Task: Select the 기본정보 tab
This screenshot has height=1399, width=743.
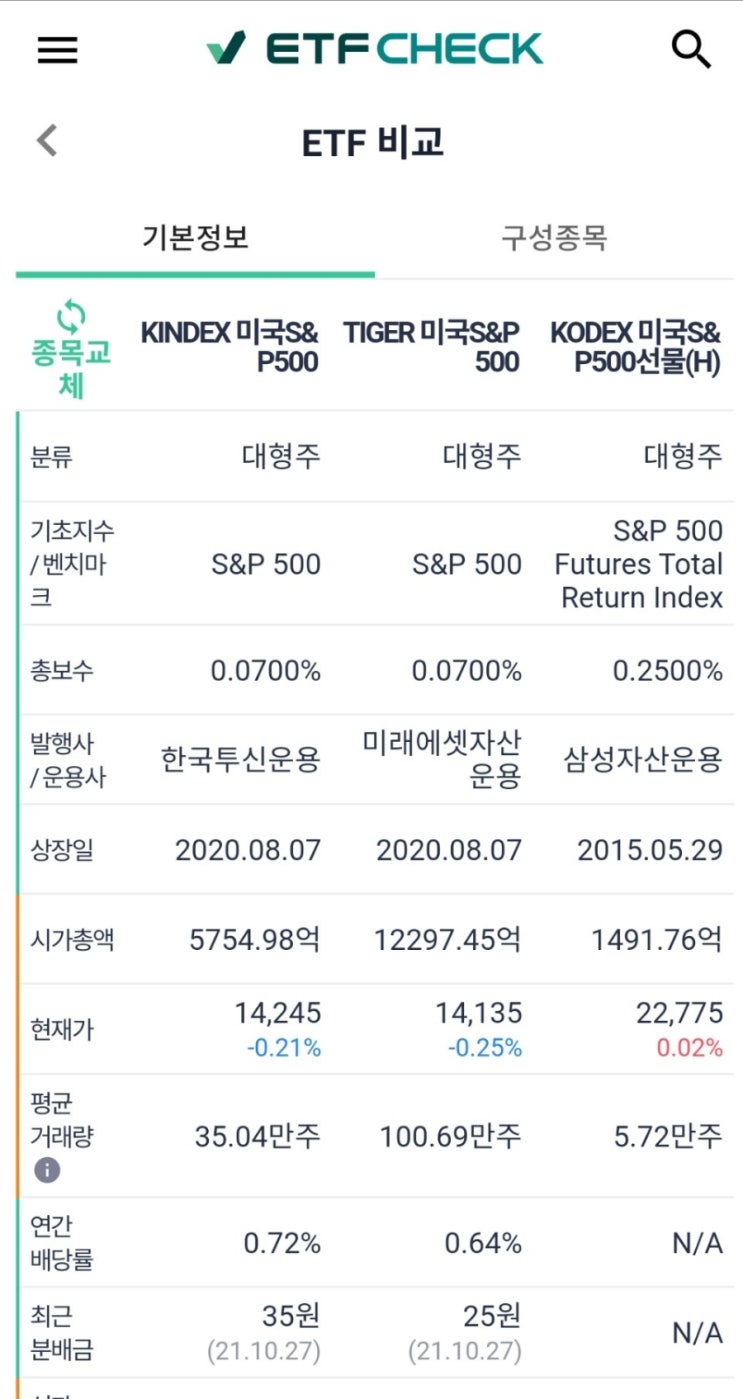Action: tap(195, 237)
